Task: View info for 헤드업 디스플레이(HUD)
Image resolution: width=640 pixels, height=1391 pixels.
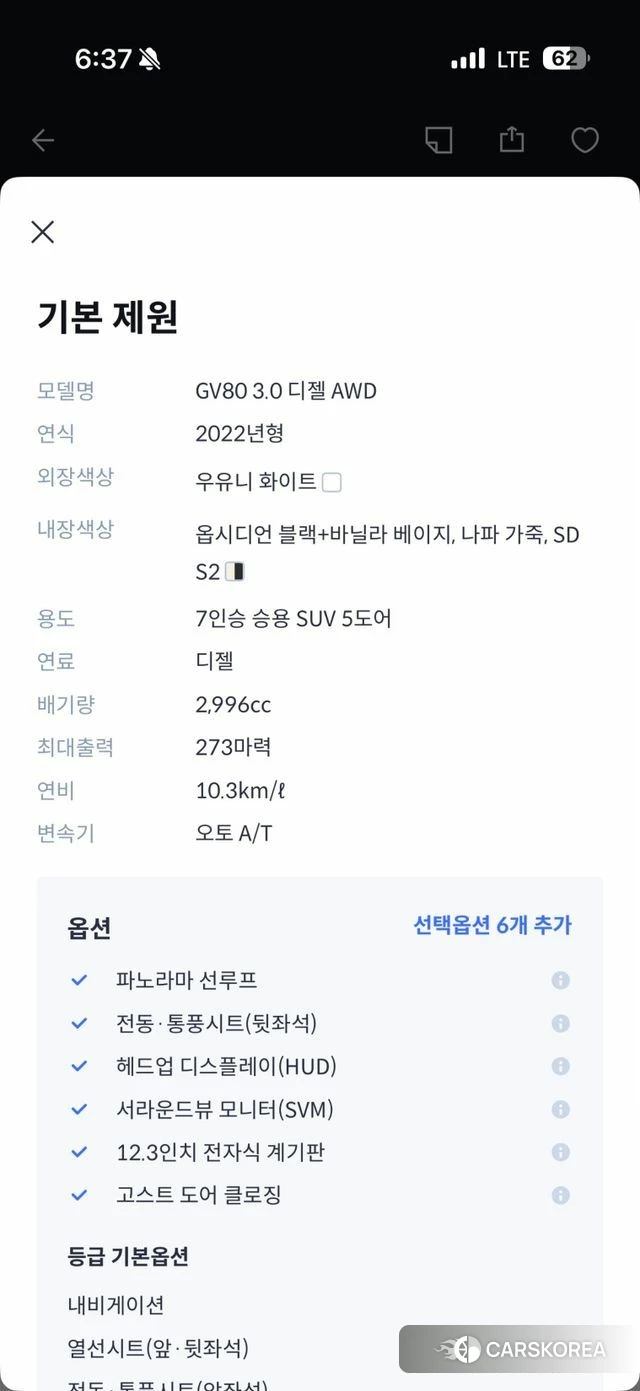Action: (x=561, y=1066)
